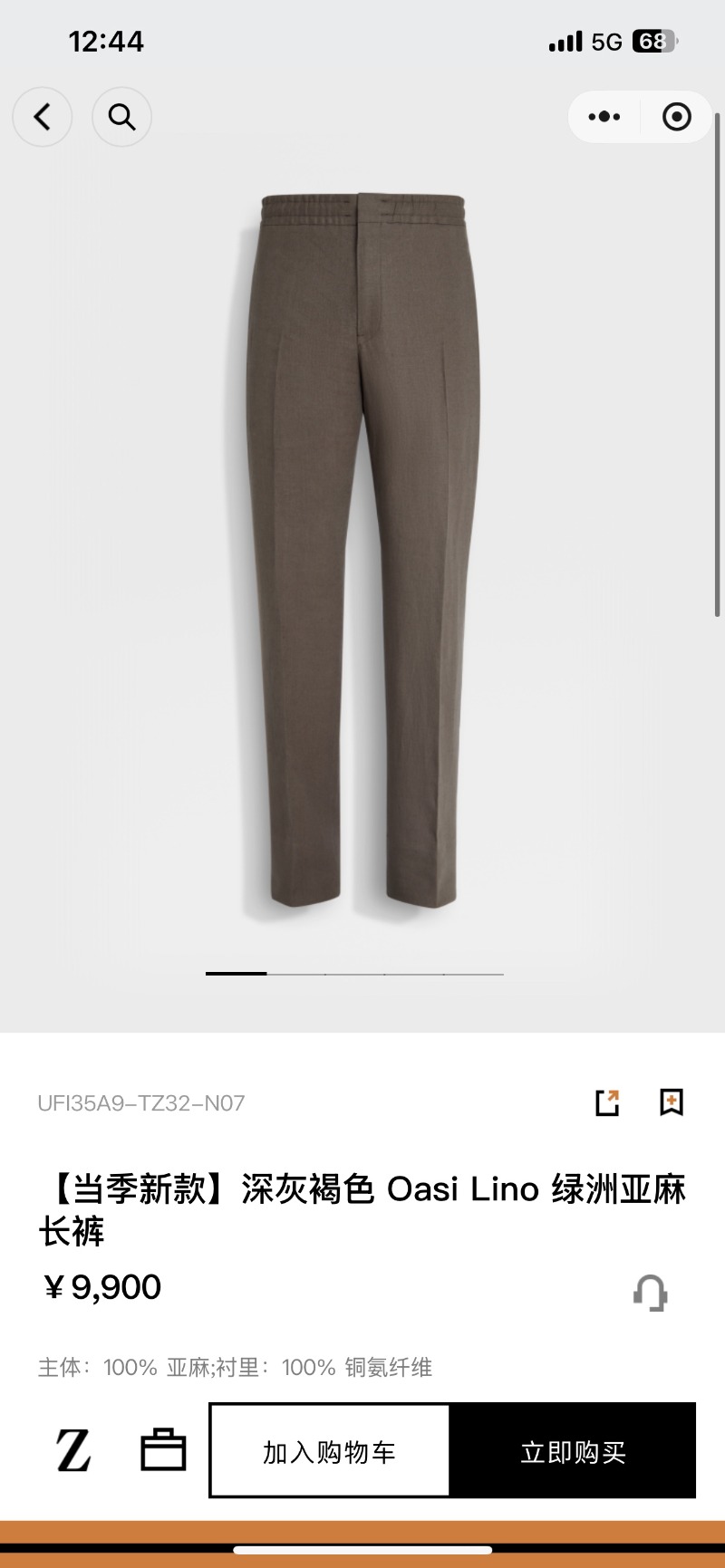Screen dimensions: 725x1568
Task: Bookmark the Oasi Lino trousers
Action: [672, 1102]
